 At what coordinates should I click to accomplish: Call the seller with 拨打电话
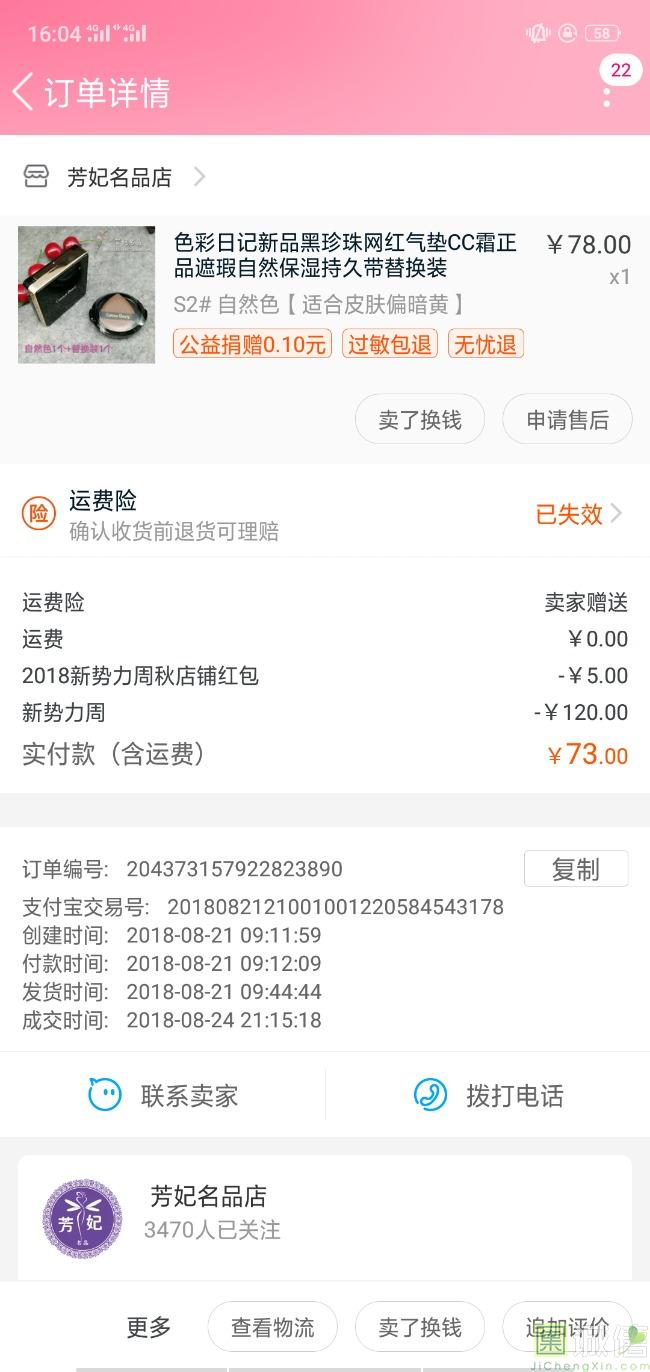pyautogui.click(x=488, y=1095)
